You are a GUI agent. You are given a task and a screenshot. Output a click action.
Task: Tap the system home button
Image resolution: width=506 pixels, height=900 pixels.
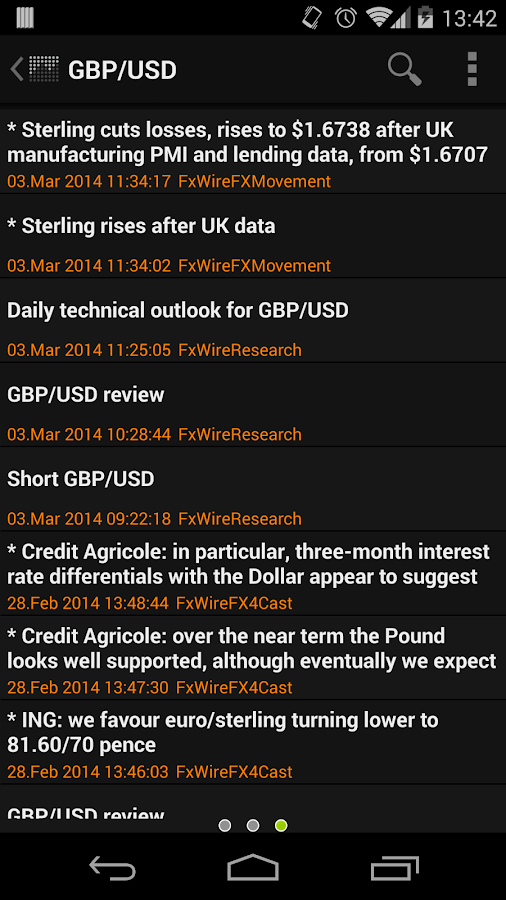point(253,867)
